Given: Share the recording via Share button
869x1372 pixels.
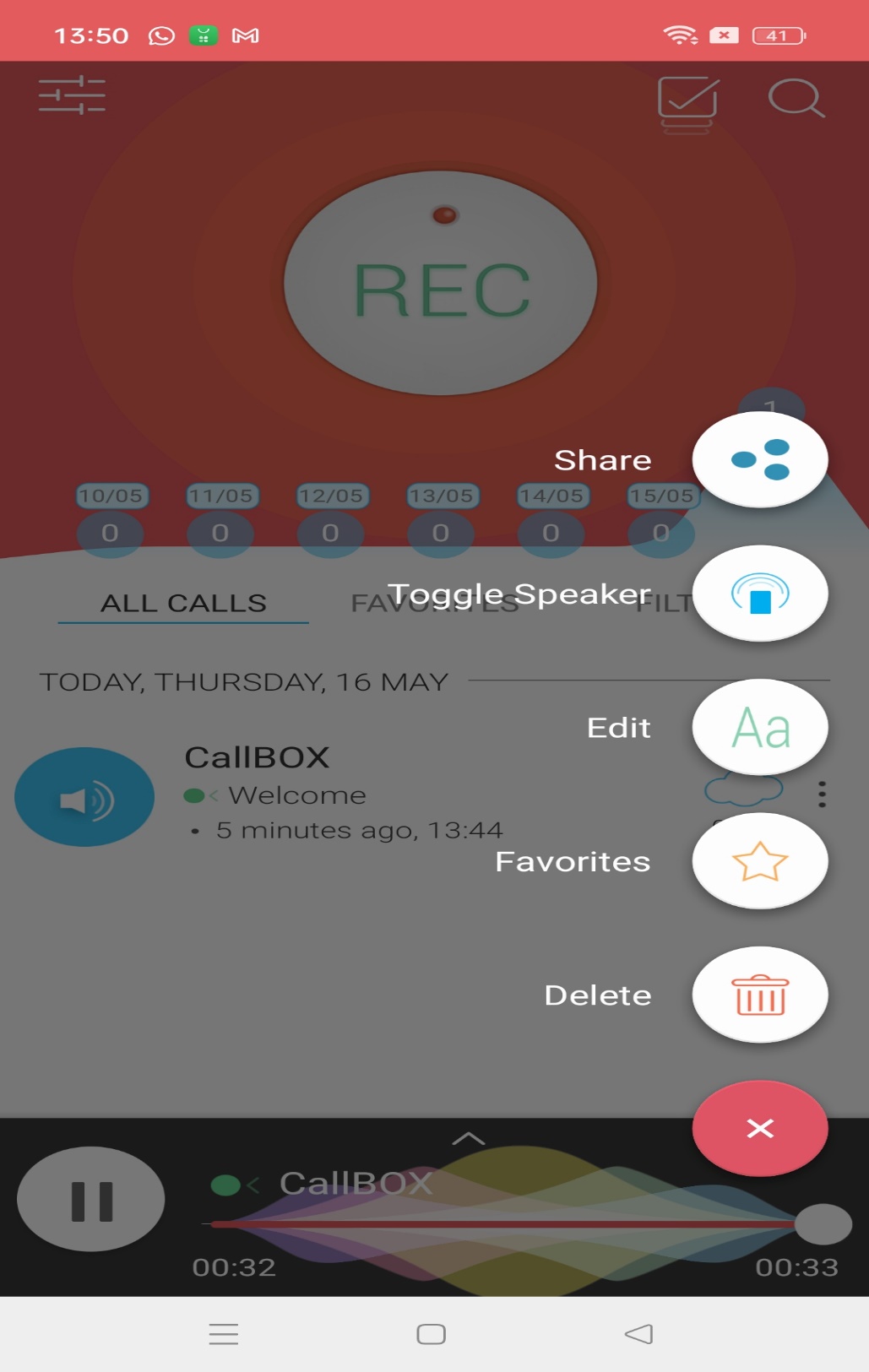Looking at the screenshot, I should 759,459.
